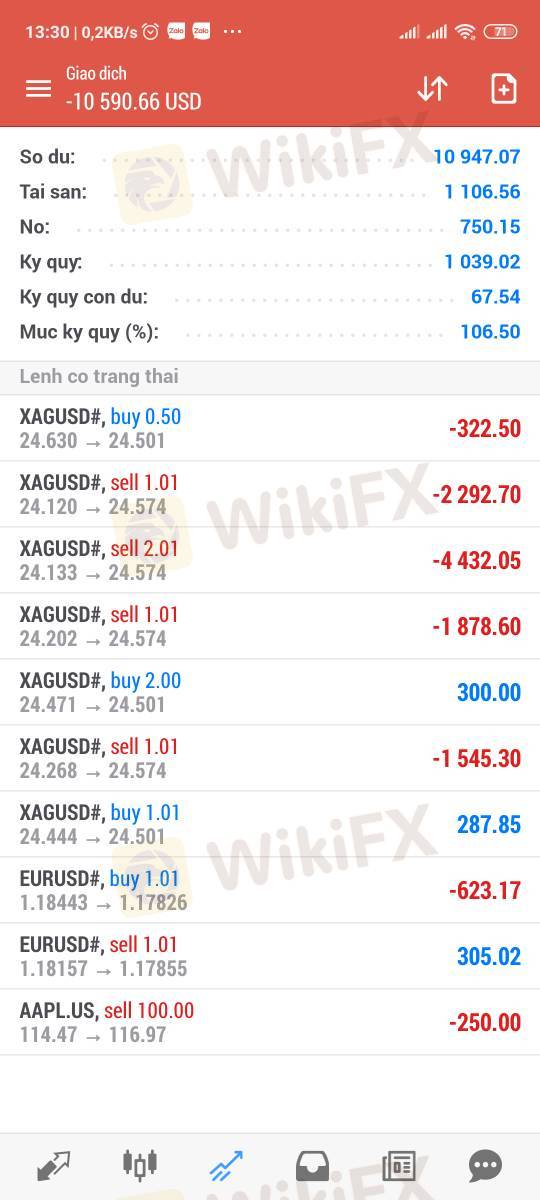Open the news tab
The image size is (540, 1200).
click(399, 1166)
